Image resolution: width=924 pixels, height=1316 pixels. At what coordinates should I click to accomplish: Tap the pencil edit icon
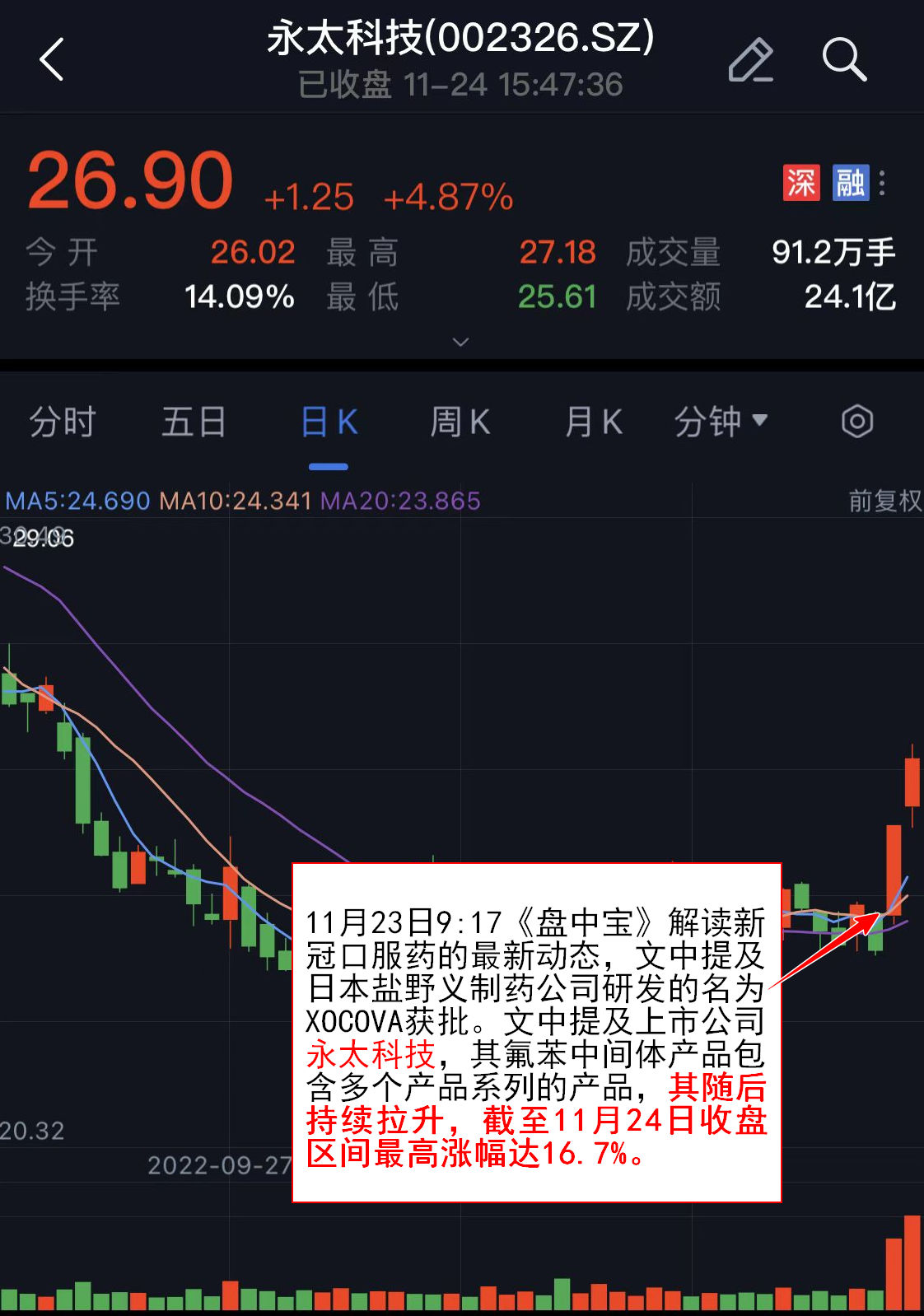click(750, 60)
